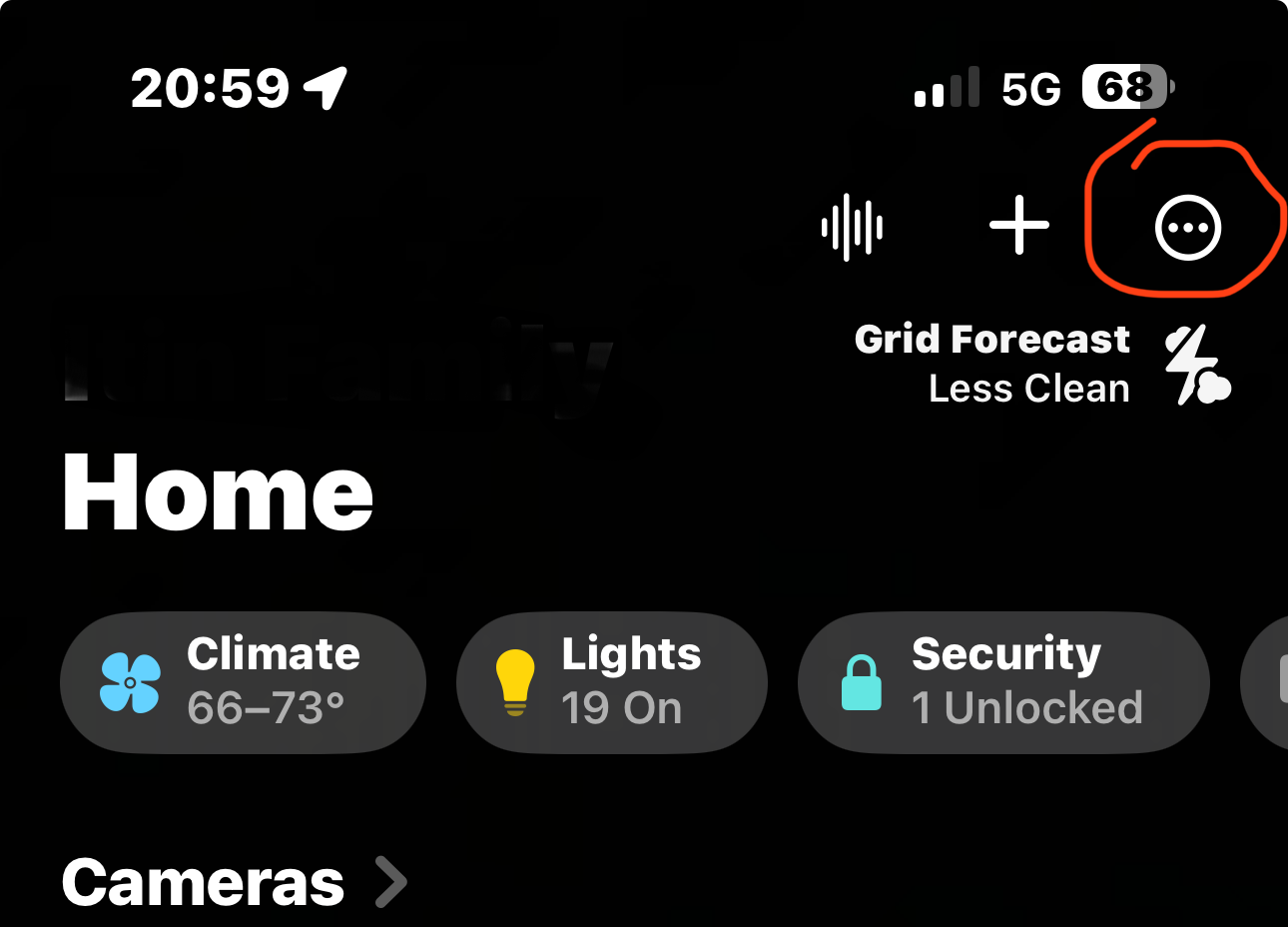Open the Cameras section
This screenshot has height=927, width=1288.
click(x=234, y=882)
